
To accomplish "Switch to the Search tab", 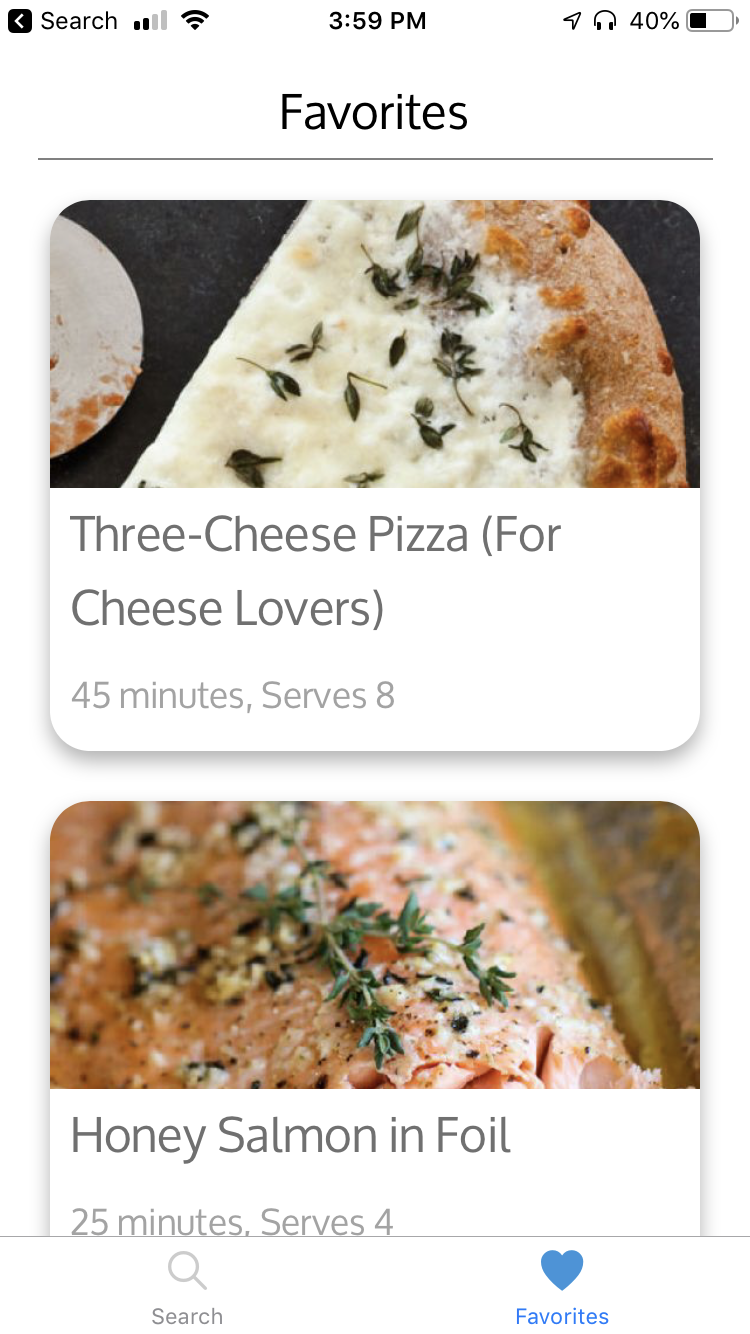I will pyautogui.click(x=187, y=1287).
